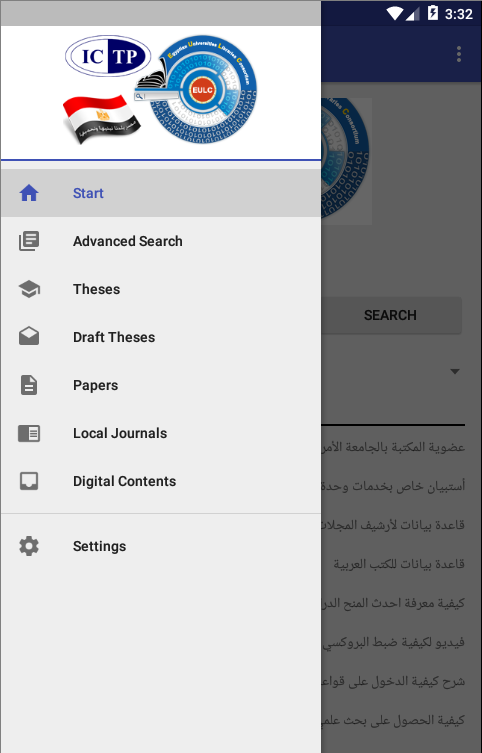Open Draft Theses
Image resolution: width=482 pixels, height=753 pixels.
tap(160, 337)
